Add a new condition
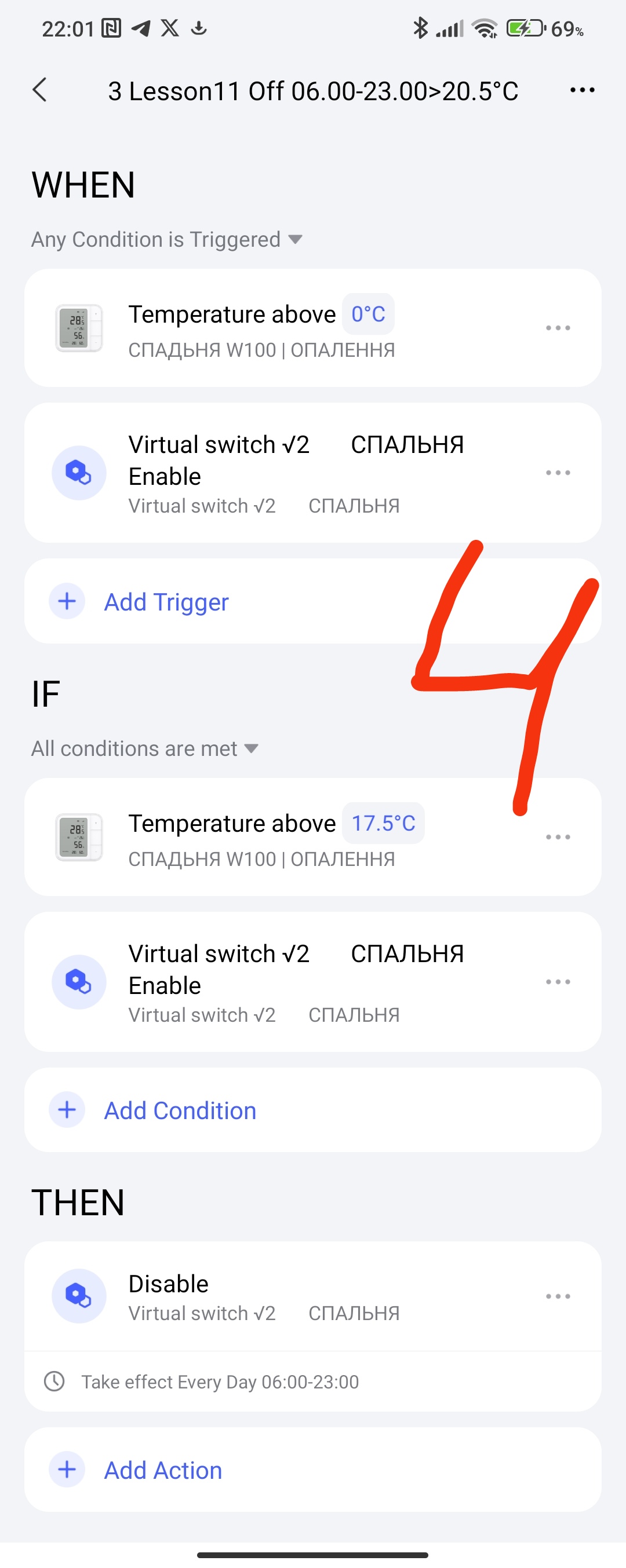626x1568 pixels. pyautogui.click(x=180, y=1110)
